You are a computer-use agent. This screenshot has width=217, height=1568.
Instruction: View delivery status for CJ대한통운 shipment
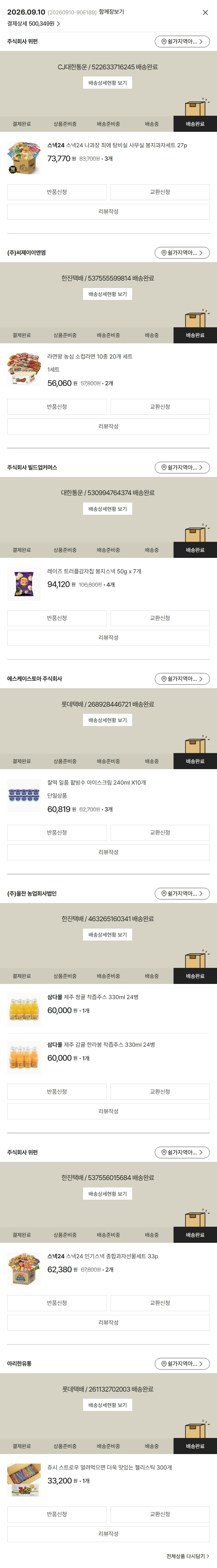108,83
